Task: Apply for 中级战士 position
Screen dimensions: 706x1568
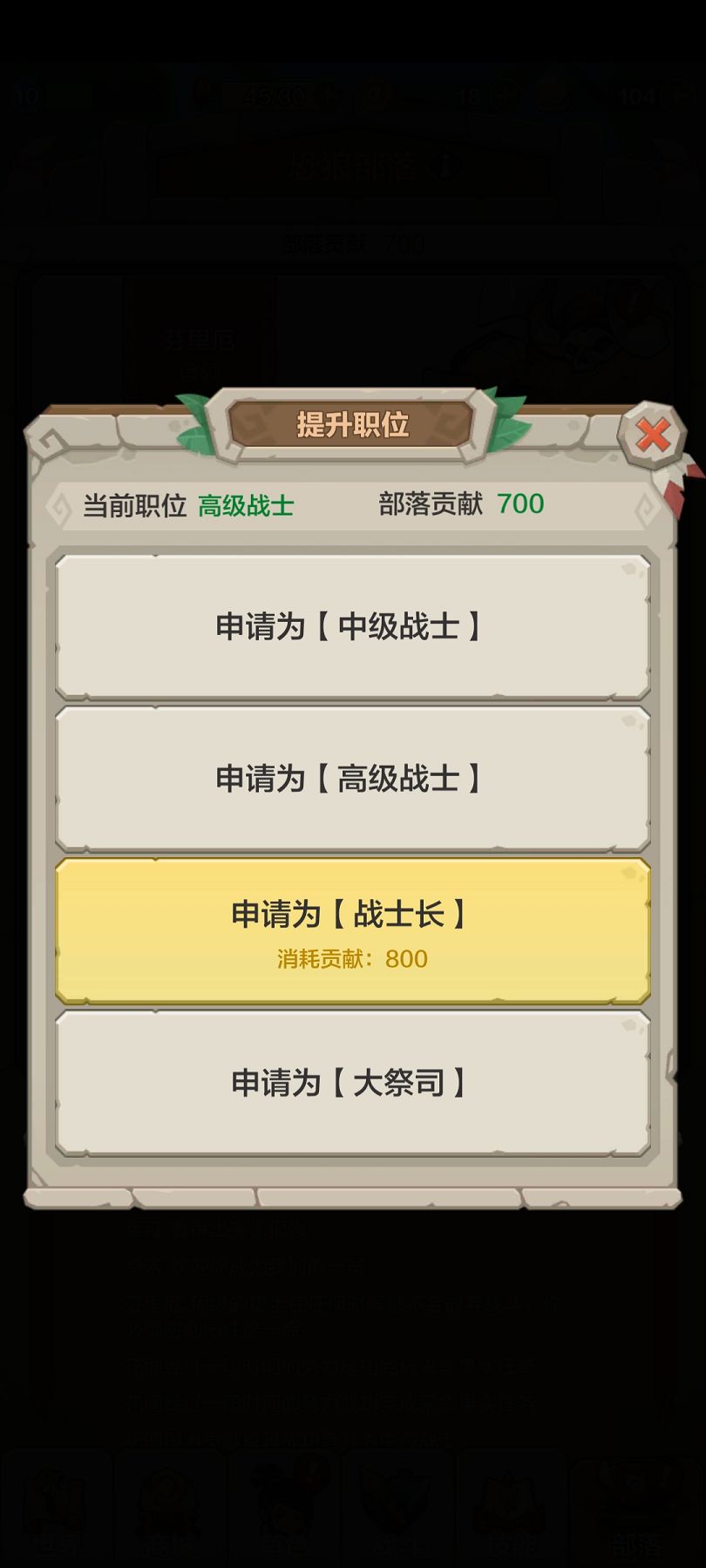Action: (352, 626)
